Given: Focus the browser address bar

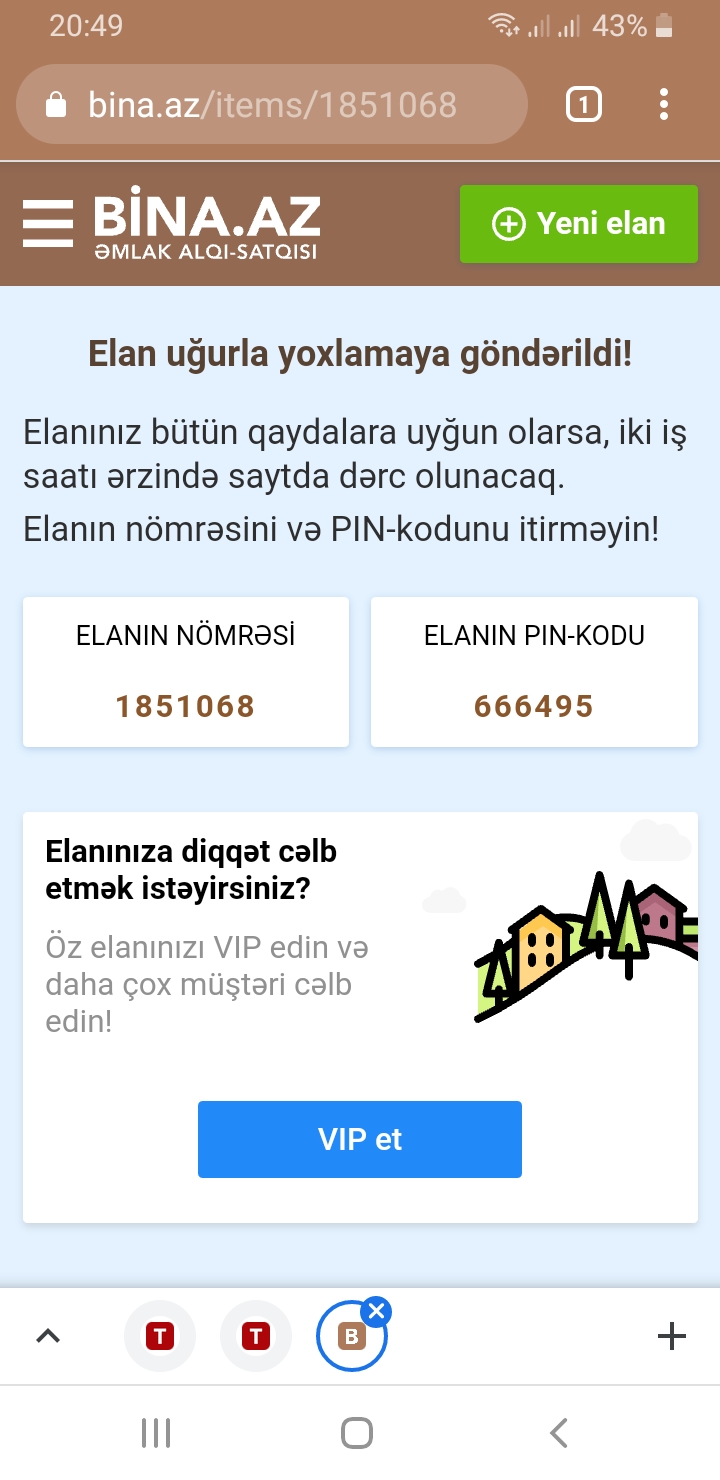Looking at the screenshot, I should 272,104.
